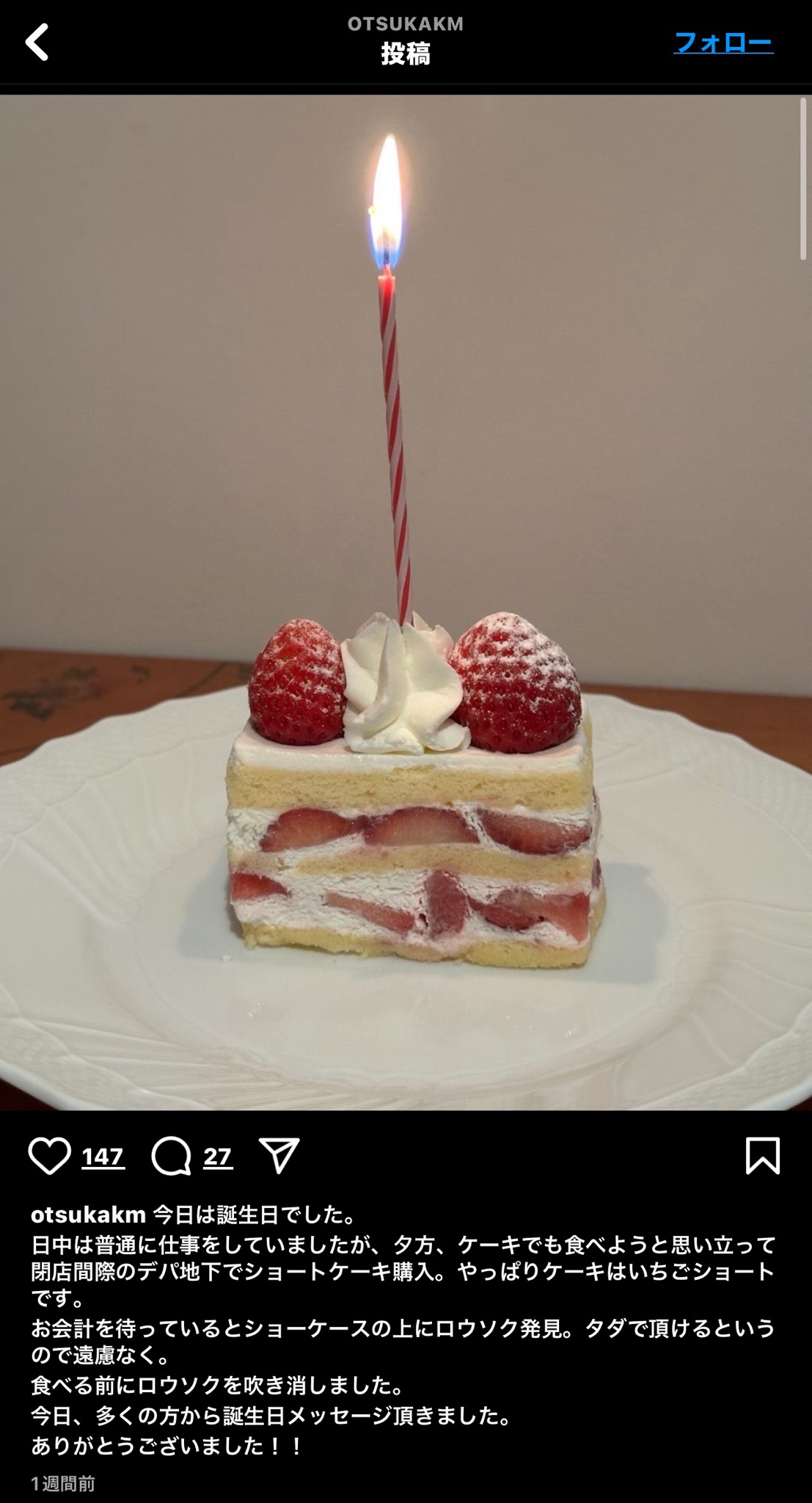Bookmark this cake post
The image size is (812, 1503).
[762, 1156]
